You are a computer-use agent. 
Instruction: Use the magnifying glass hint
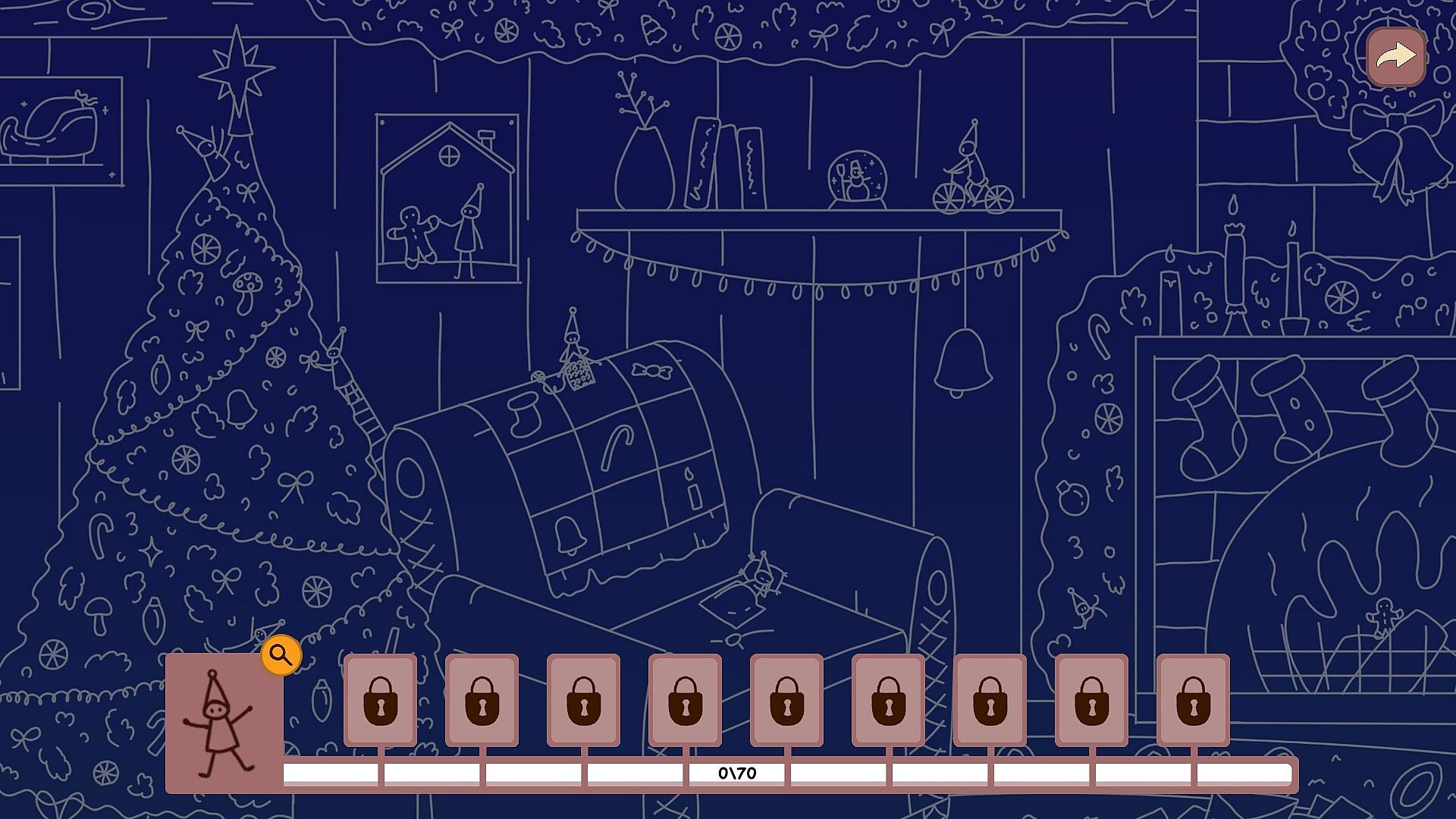(281, 654)
